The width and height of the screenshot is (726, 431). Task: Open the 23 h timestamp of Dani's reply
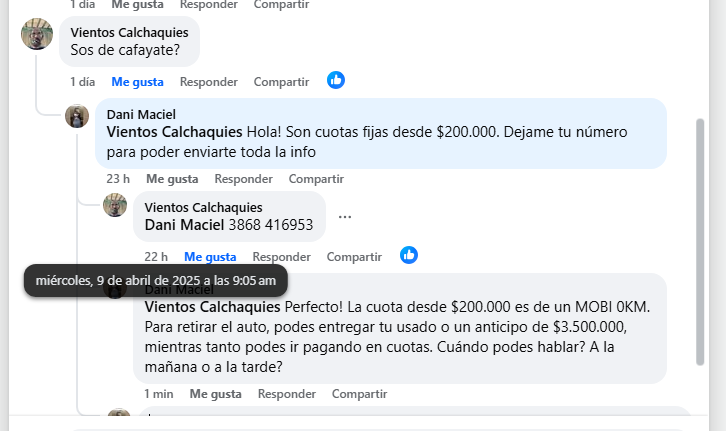[118, 179]
